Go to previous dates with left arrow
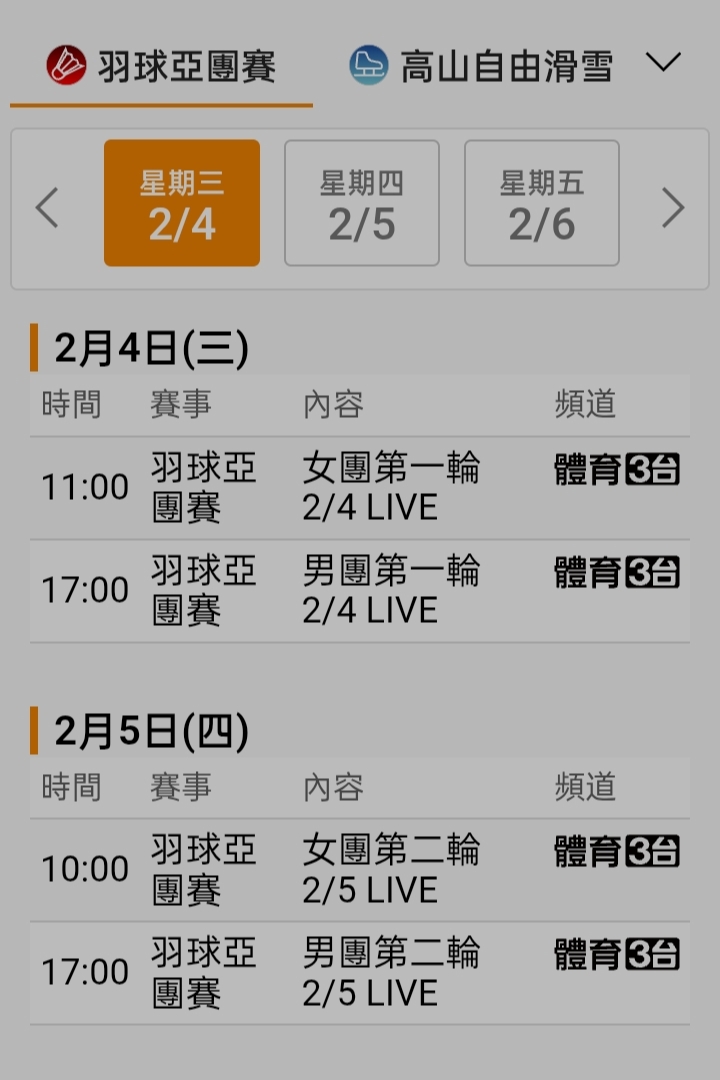The height and width of the screenshot is (1080, 720). point(47,207)
